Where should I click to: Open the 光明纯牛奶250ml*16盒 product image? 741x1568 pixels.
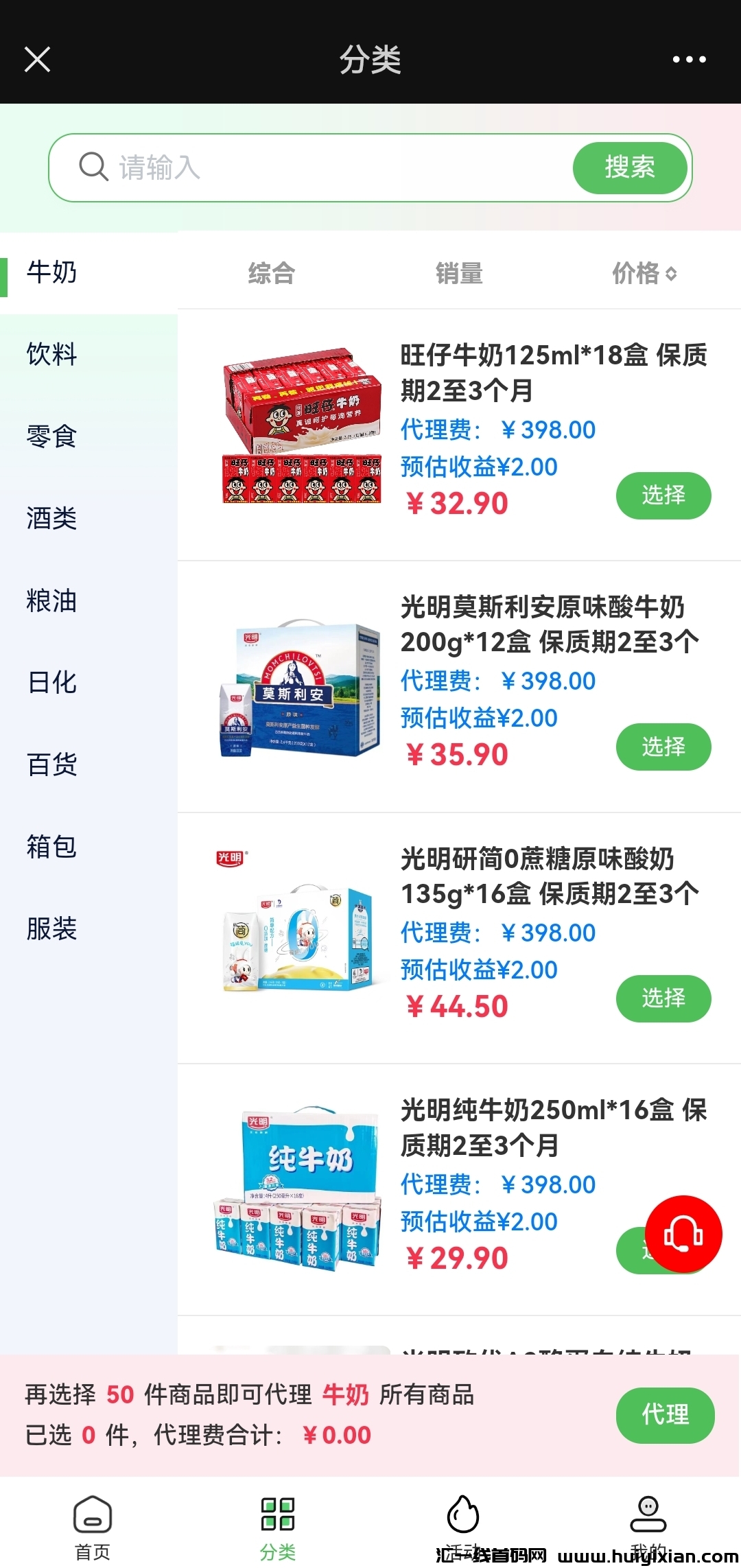pyautogui.click(x=298, y=1187)
